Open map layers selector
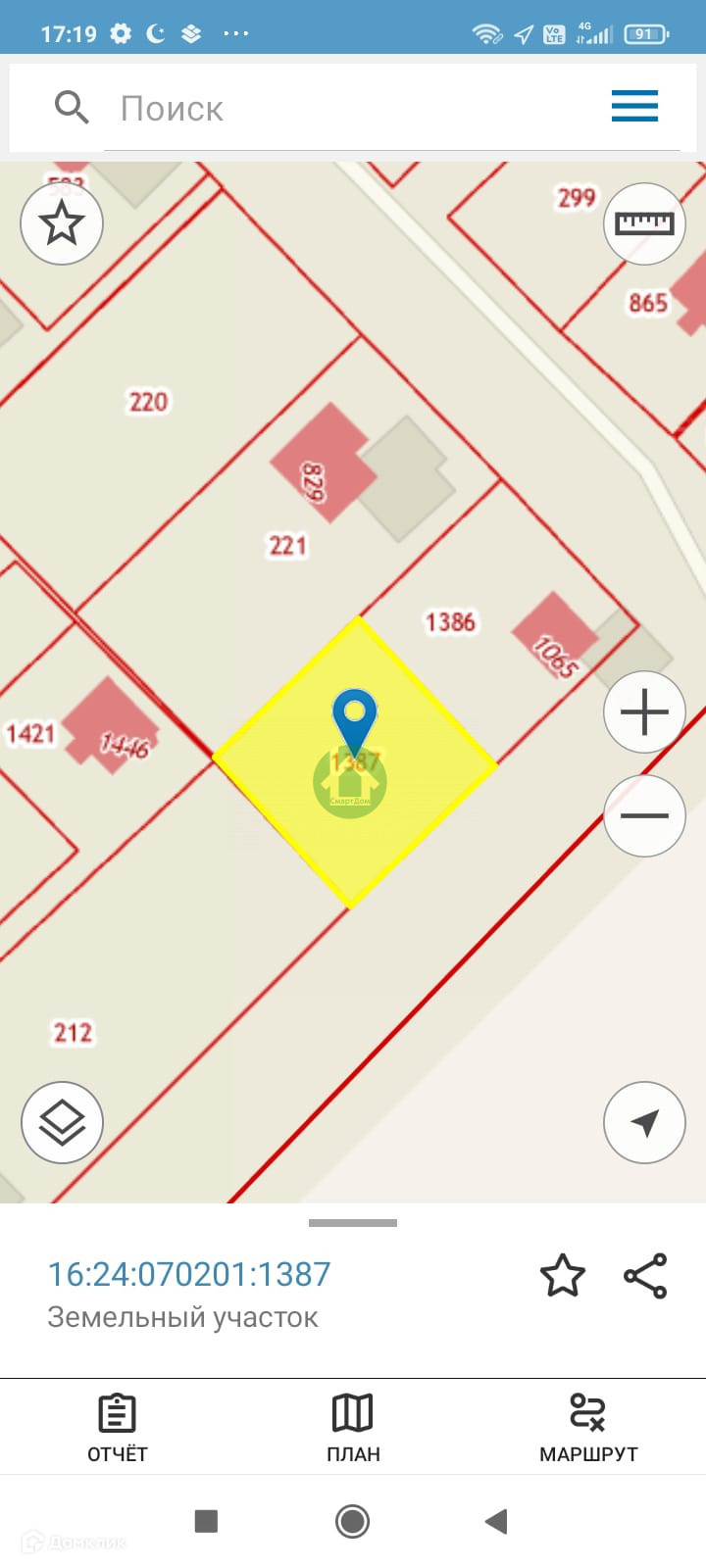 coord(62,1122)
